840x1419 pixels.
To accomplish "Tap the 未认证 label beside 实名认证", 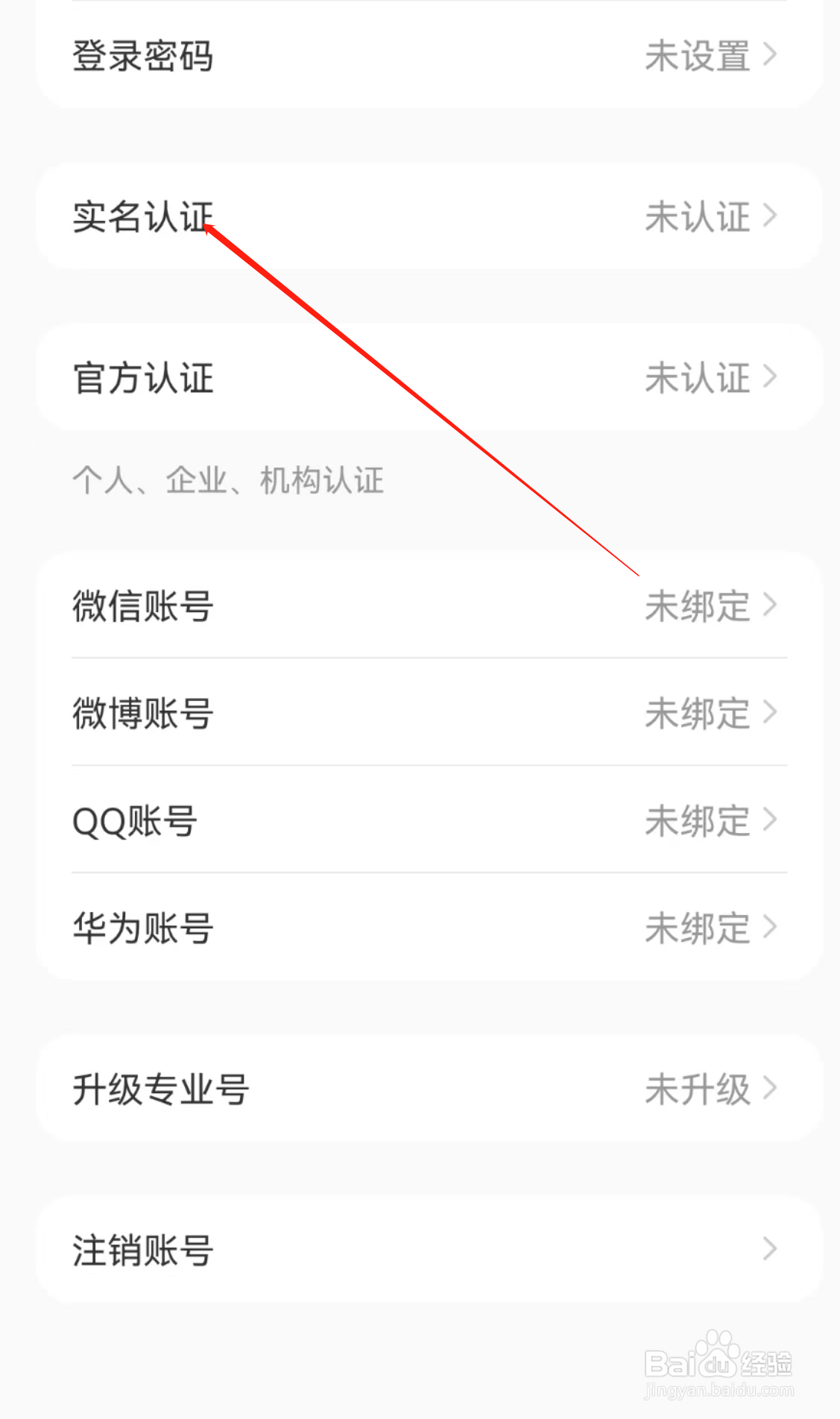I will [x=698, y=217].
